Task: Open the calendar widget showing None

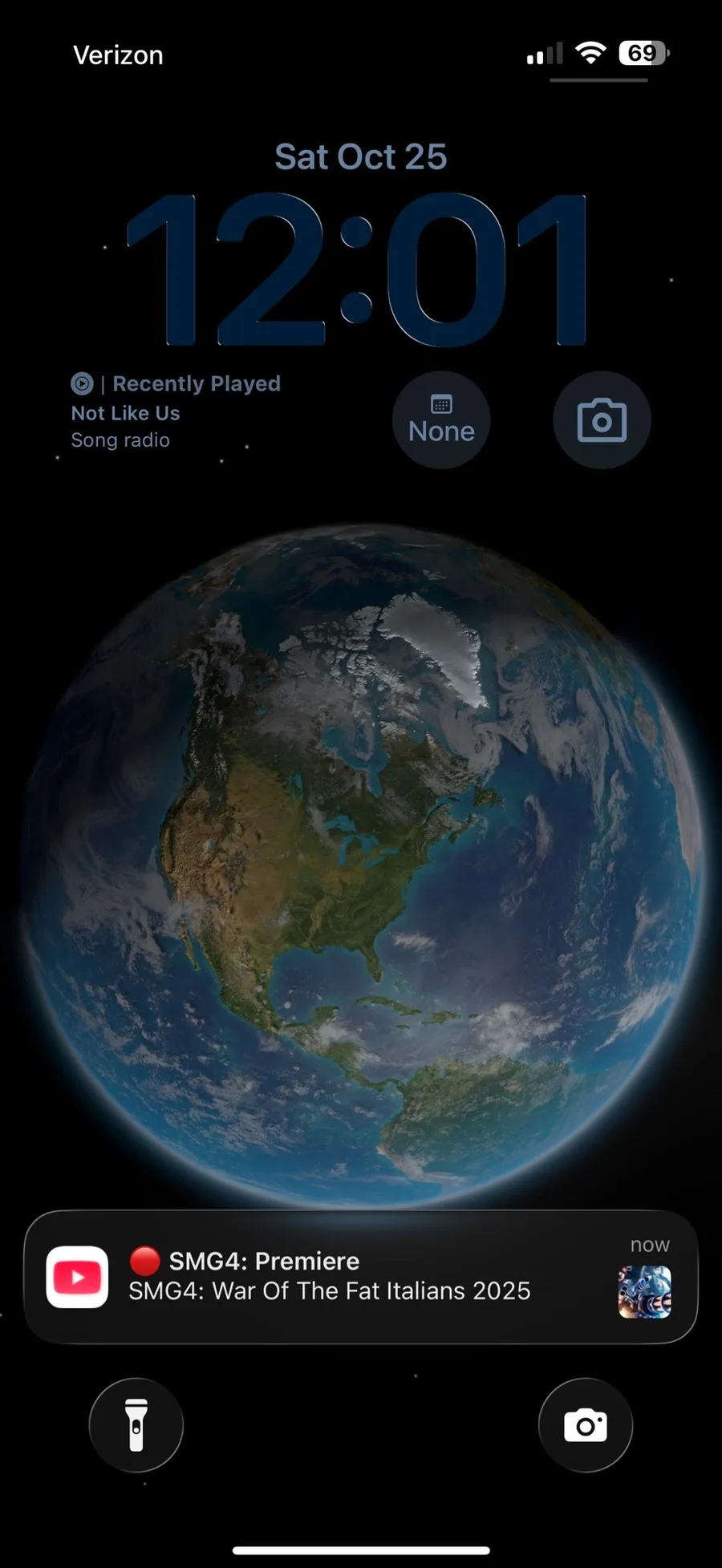Action: tap(441, 419)
